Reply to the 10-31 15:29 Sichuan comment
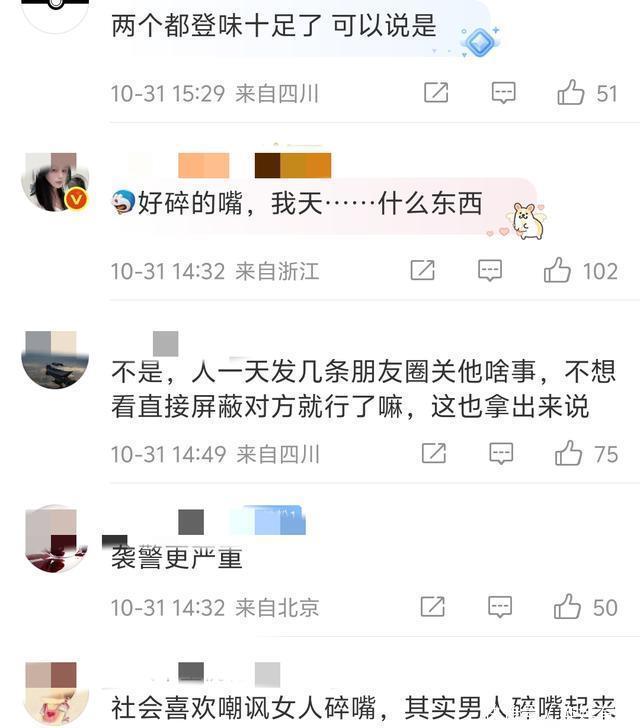Viewport: 640px width, 728px height. [504, 93]
